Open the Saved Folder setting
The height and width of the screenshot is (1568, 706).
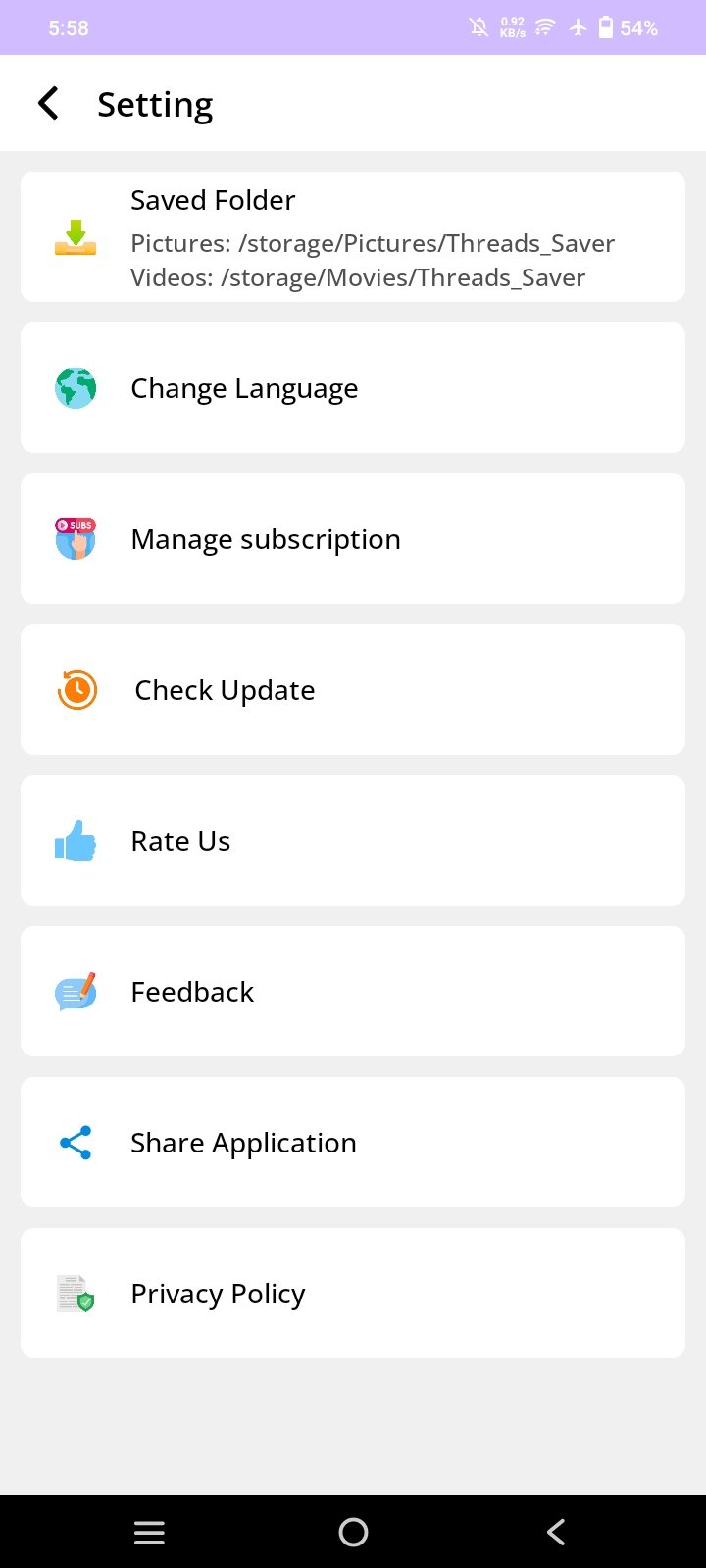pos(353,236)
